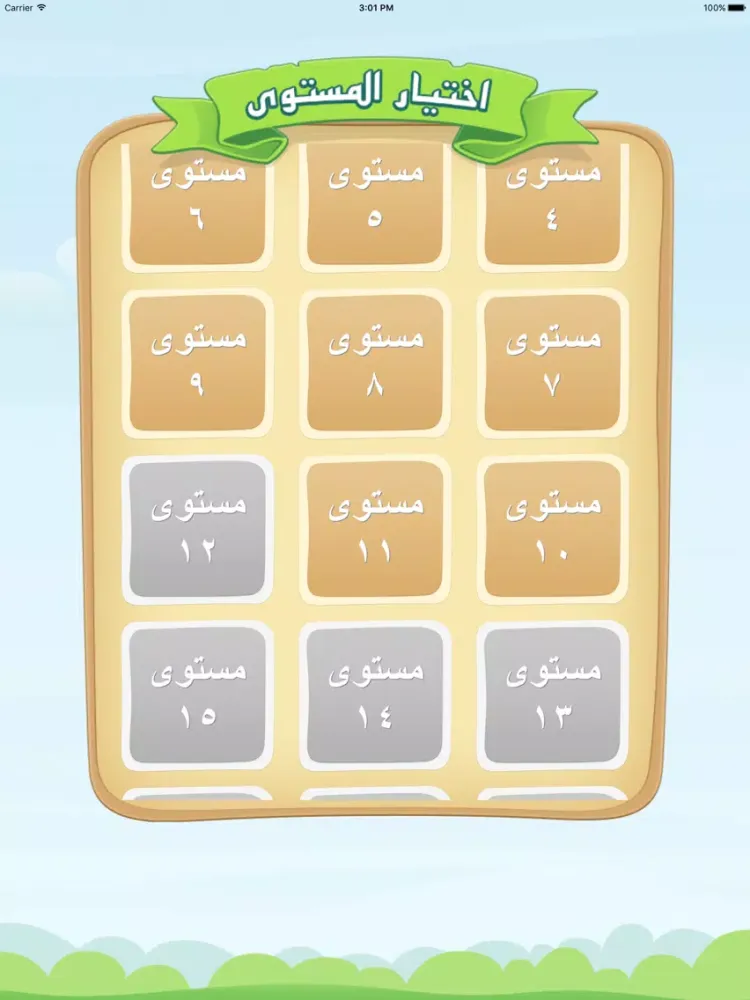
Task: Open level 4 (مستوى ٤)
Action: 553,207
